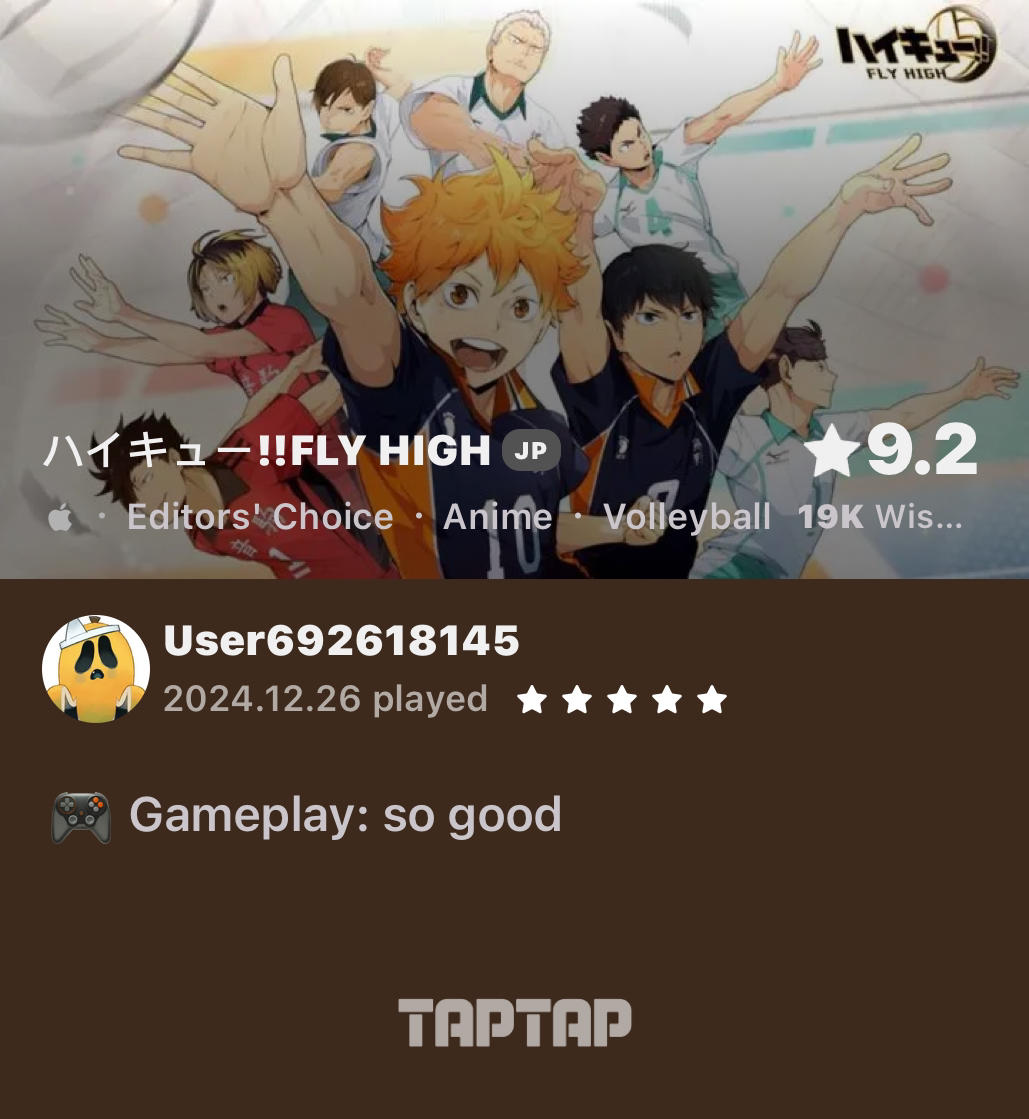Toggle the 19K wishlist counter

click(x=831, y=516)
